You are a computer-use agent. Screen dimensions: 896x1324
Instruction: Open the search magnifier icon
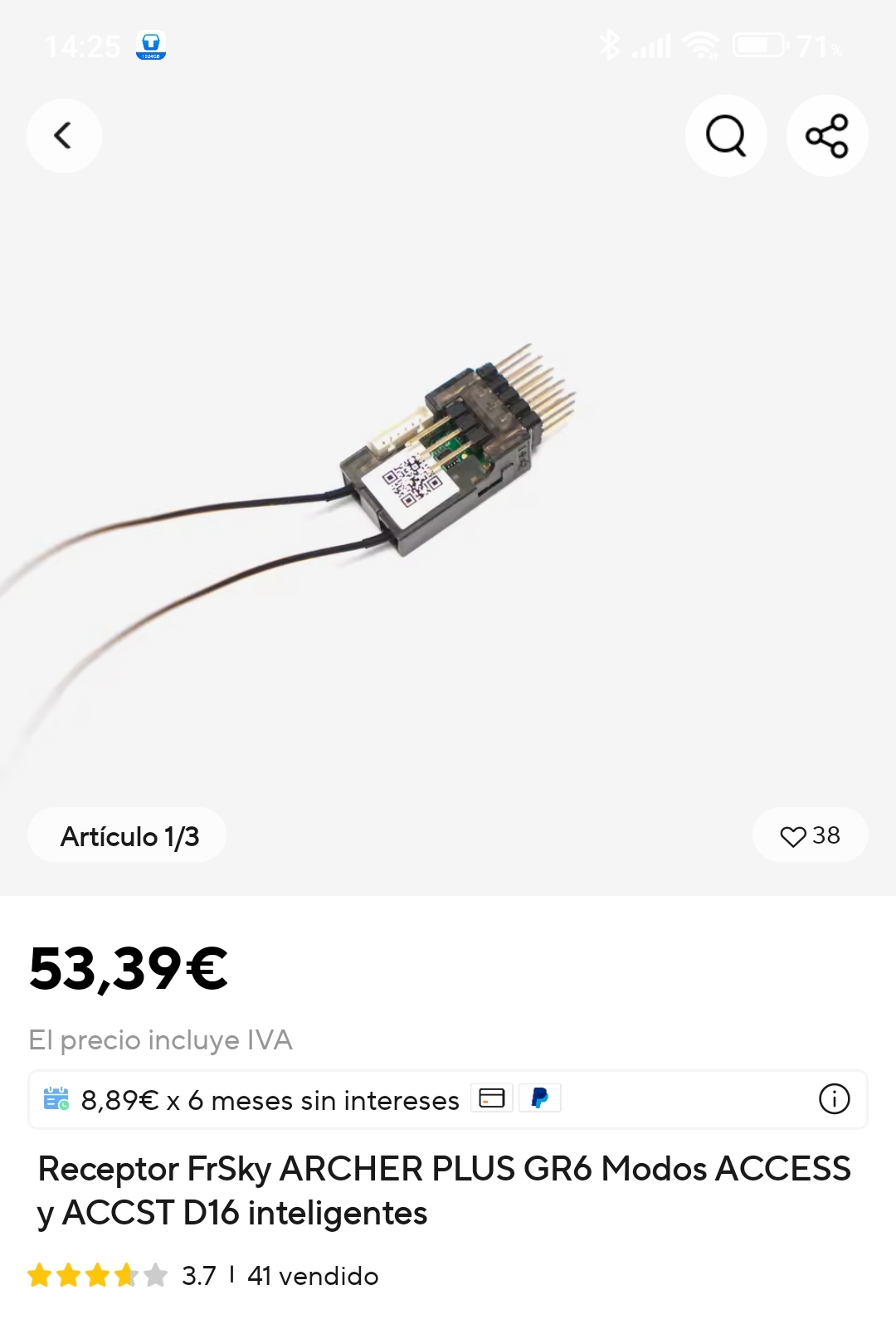point(726,135)
